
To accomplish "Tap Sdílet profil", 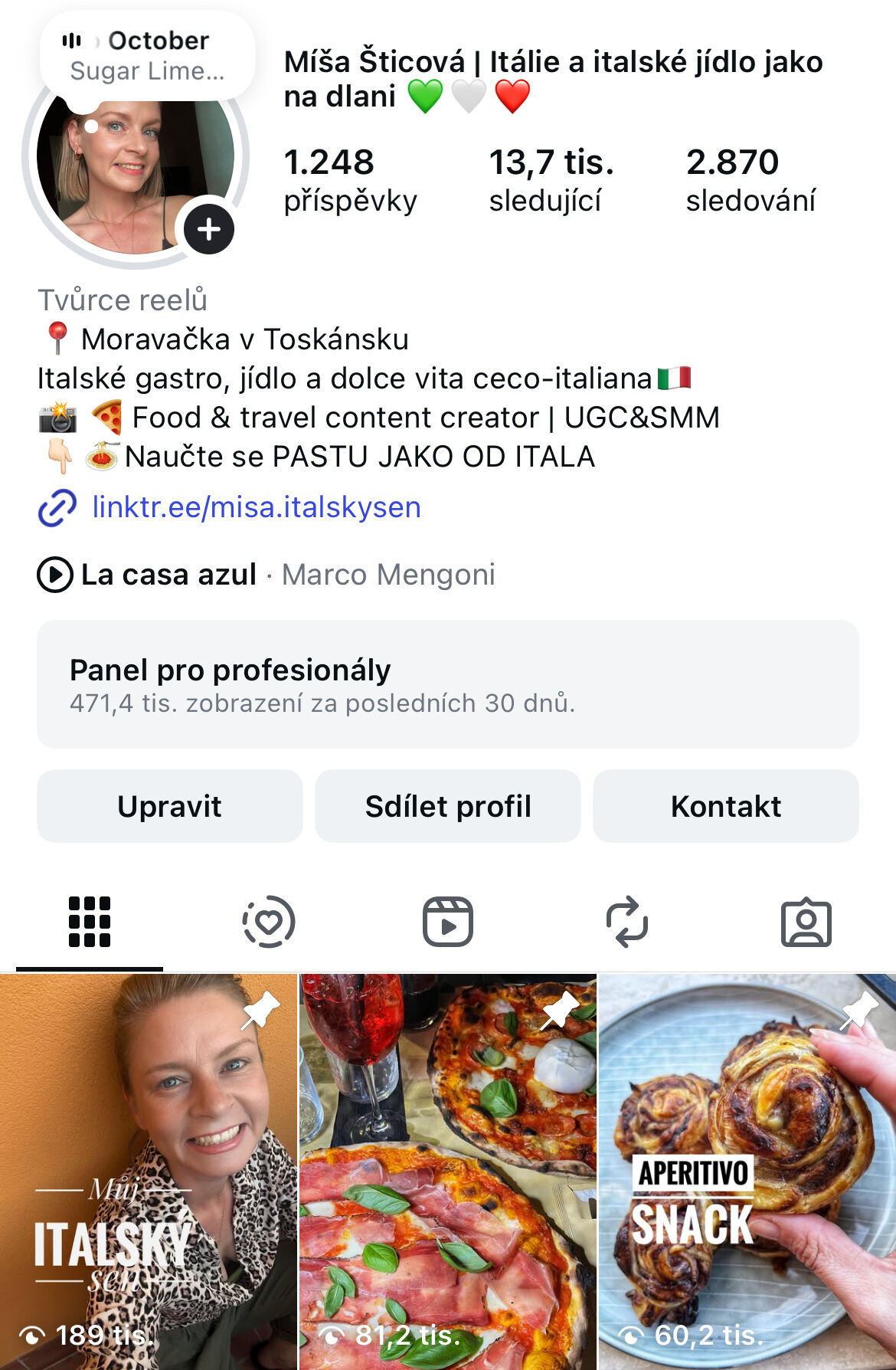I will [447, 806].
